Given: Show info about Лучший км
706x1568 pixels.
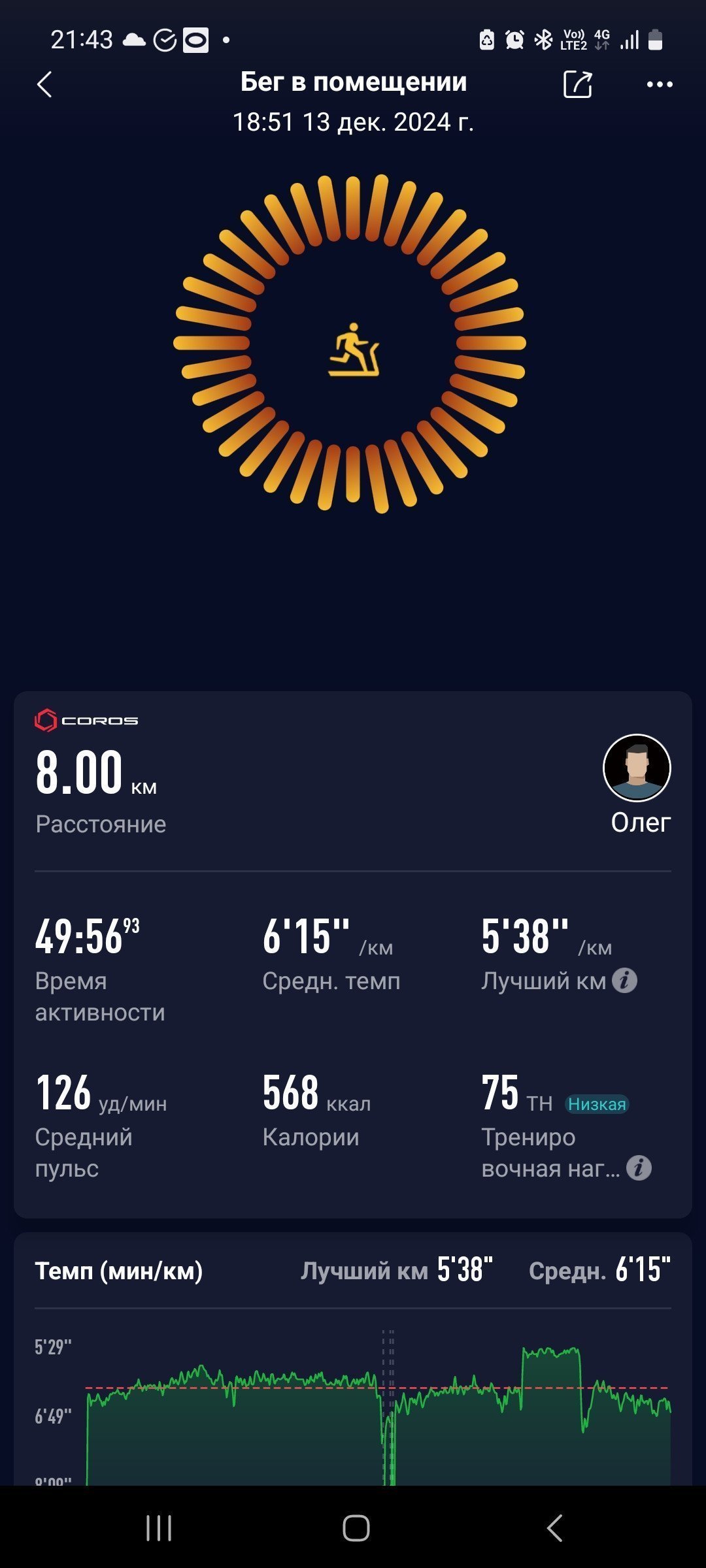Looking at the screenshot, I should pyautogui.click(x=625, y=981).
